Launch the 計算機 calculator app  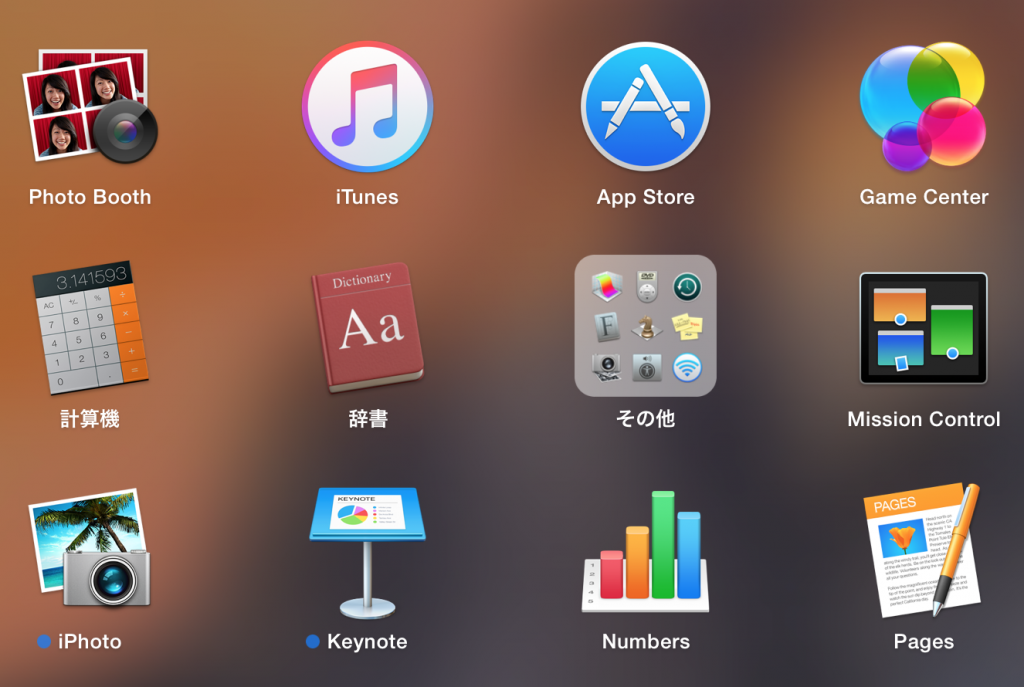pos(90,327)
